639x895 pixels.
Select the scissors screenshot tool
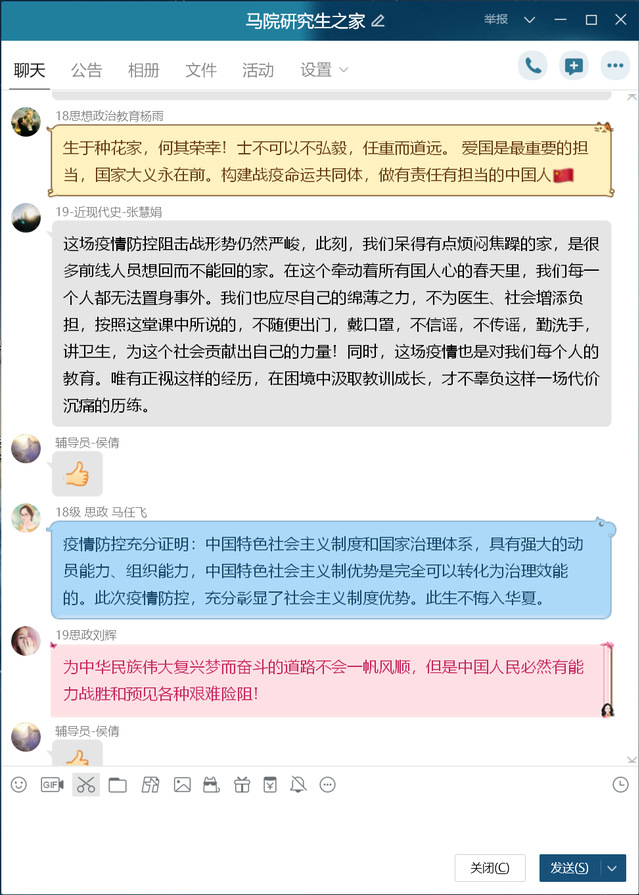point(86,785)
